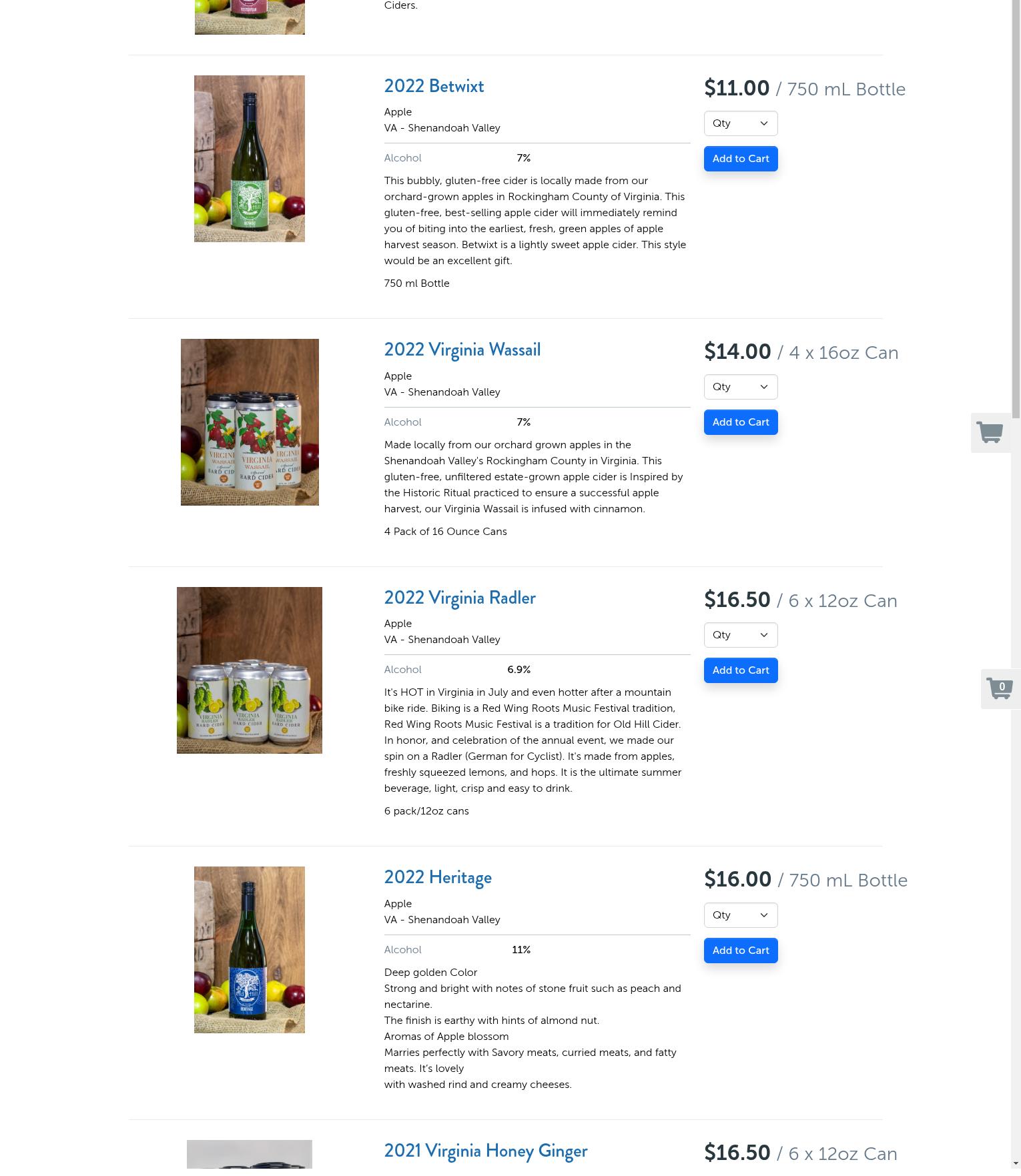Image resolution: width=1021 pixels, height=1176 pixels.
Task: Add 2022 Betwixt to cart
Action: (x=740, y=159)
